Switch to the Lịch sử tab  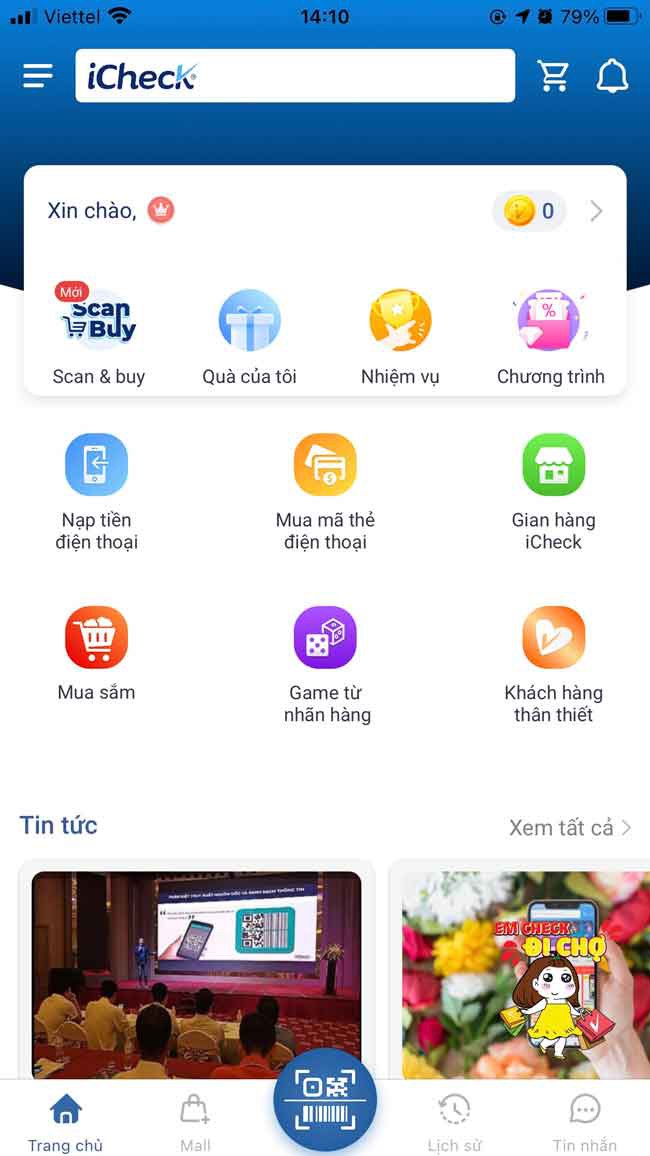click(x=454, y=1121)
